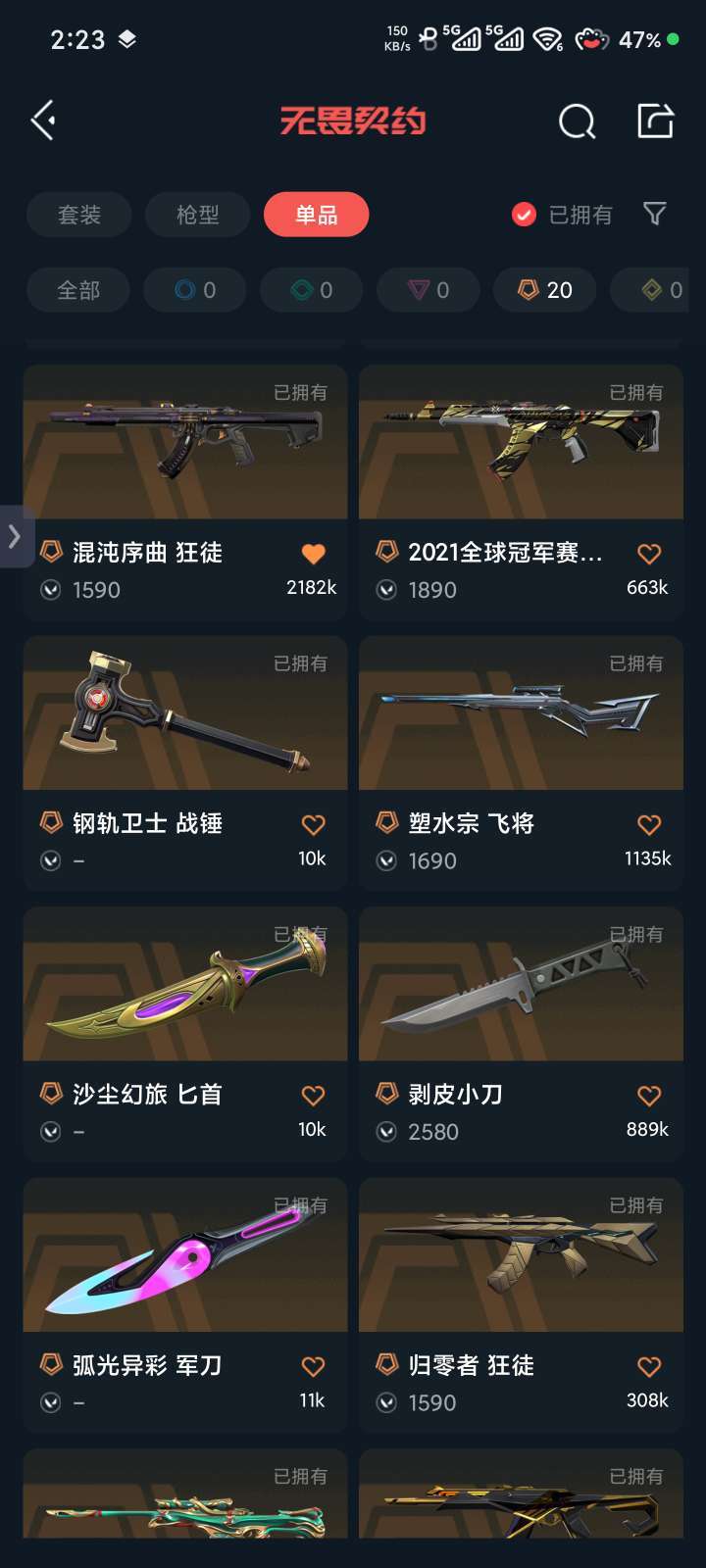The width and height of the screenshot is (706, 1568).
Task: Select the purple currency filter showing 0
Action: click(428, 290)
